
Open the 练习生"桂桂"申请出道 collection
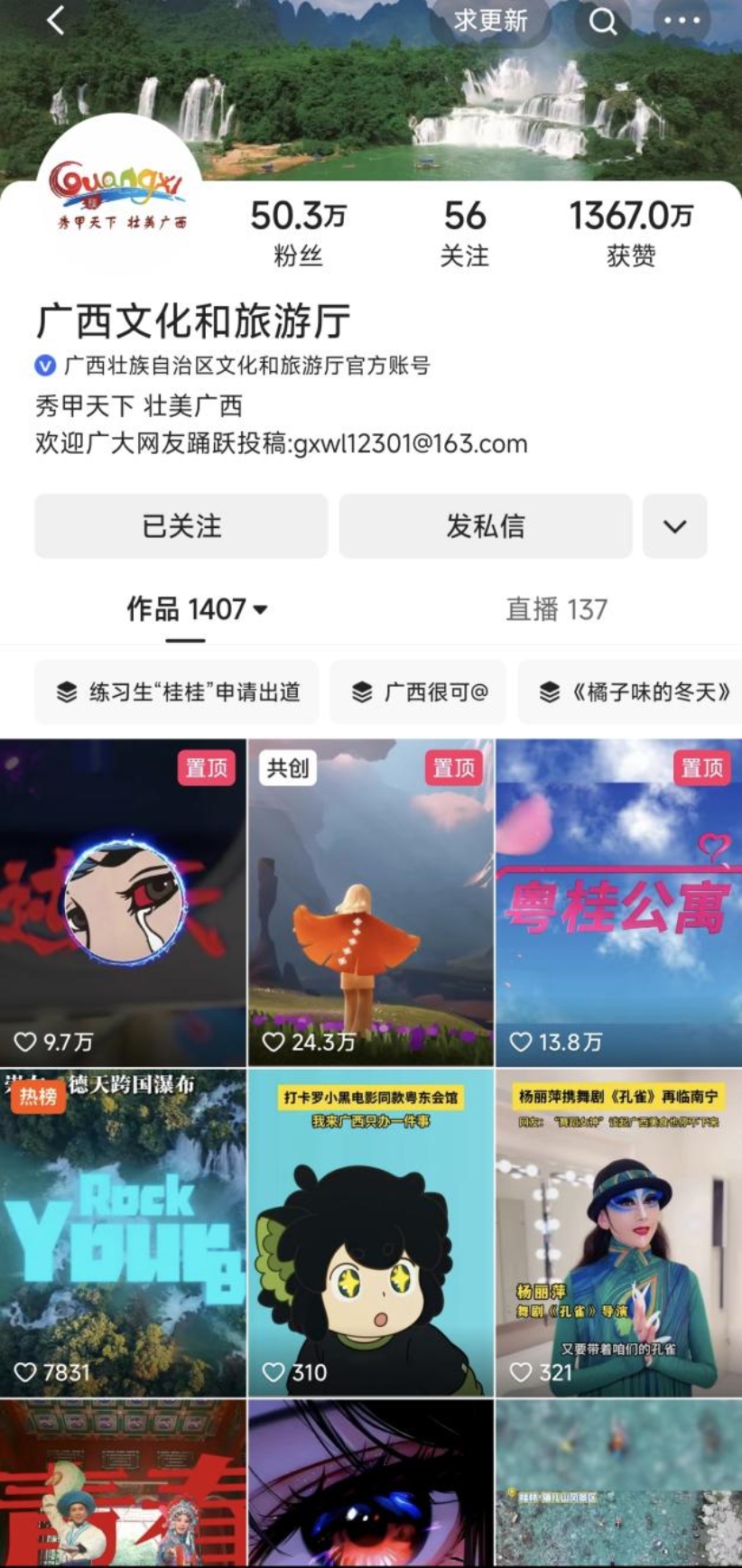(x=177, y=691)
